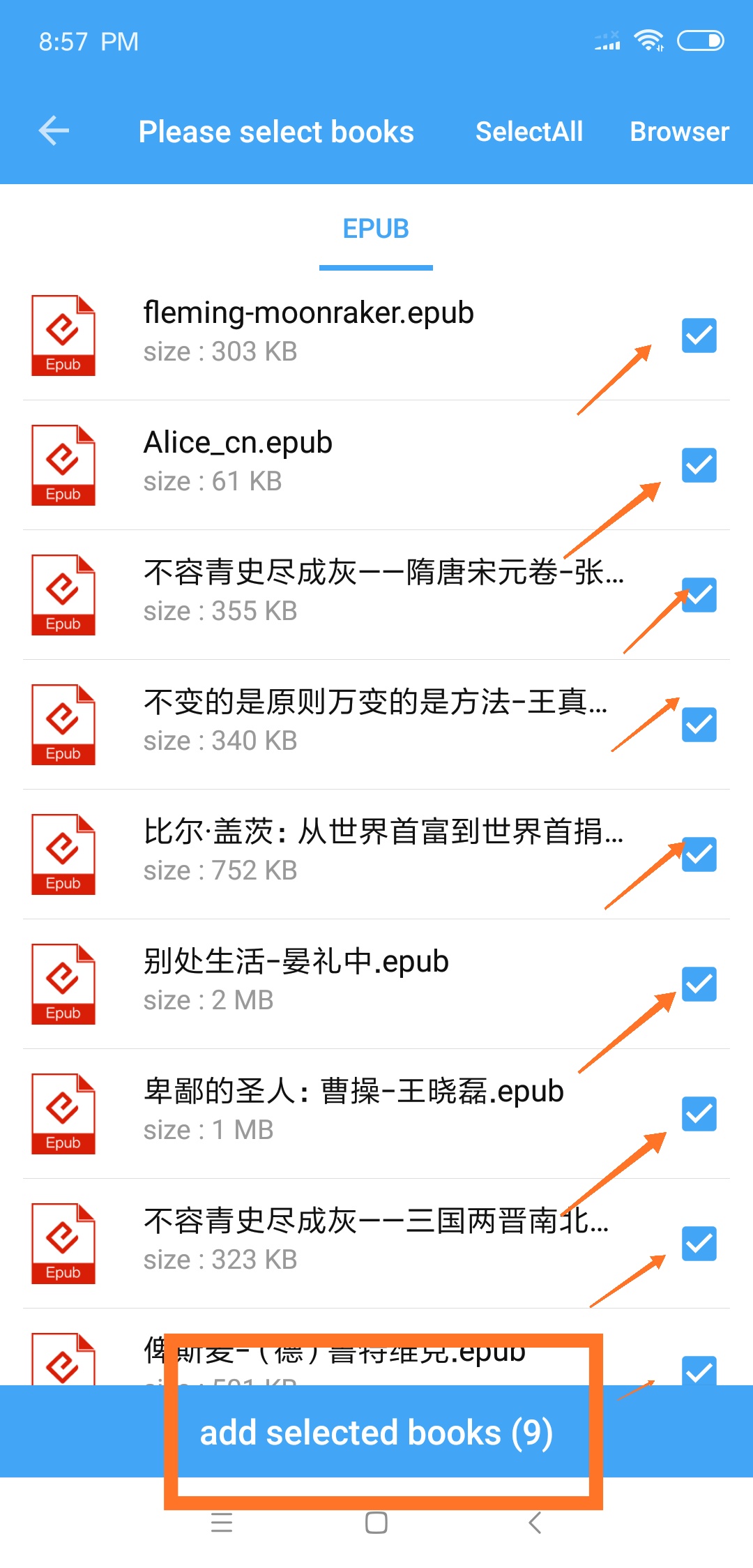Tap the back arrow in the title bar
Screen dimensions: 753x1568
52,131
